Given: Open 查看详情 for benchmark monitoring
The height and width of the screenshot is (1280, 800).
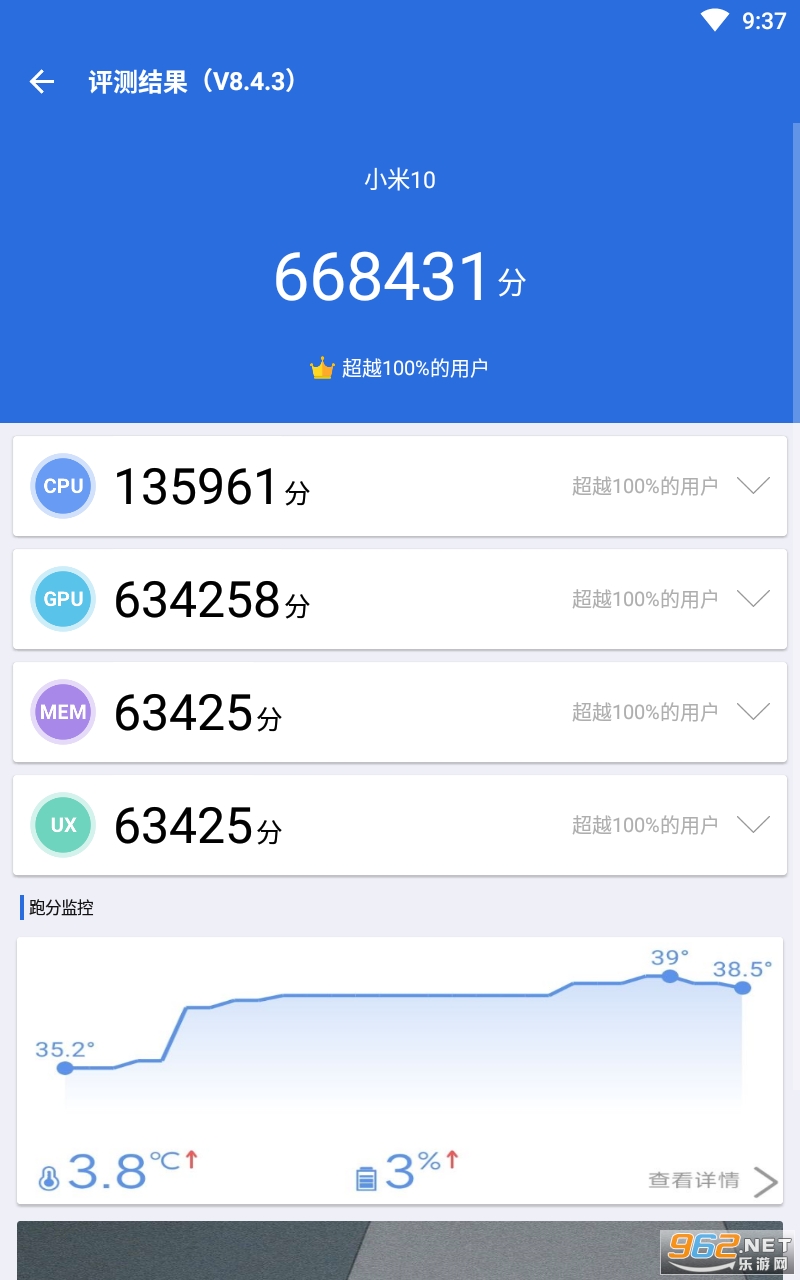Looking at the screenshot, I should 711,1181.
